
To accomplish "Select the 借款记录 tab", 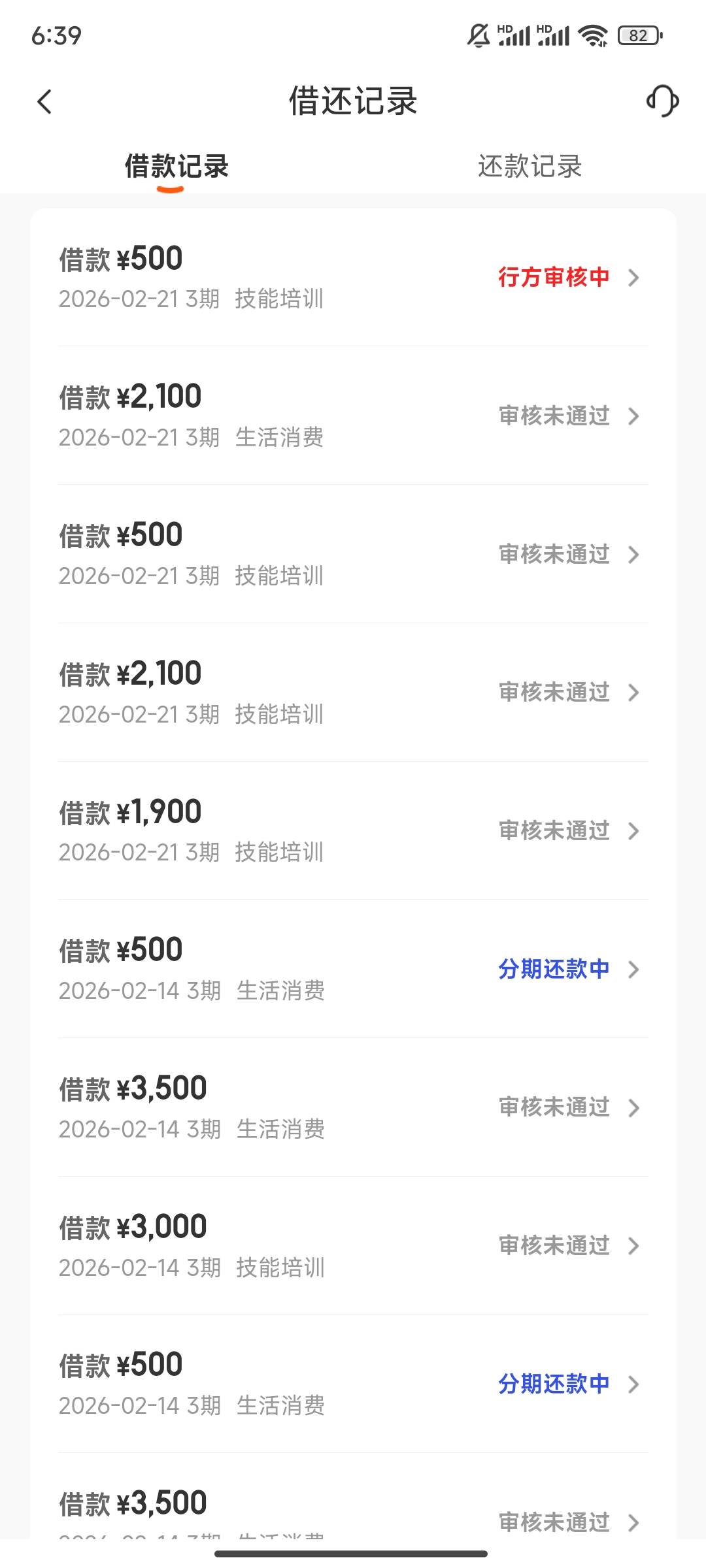I will pos(176,167).
